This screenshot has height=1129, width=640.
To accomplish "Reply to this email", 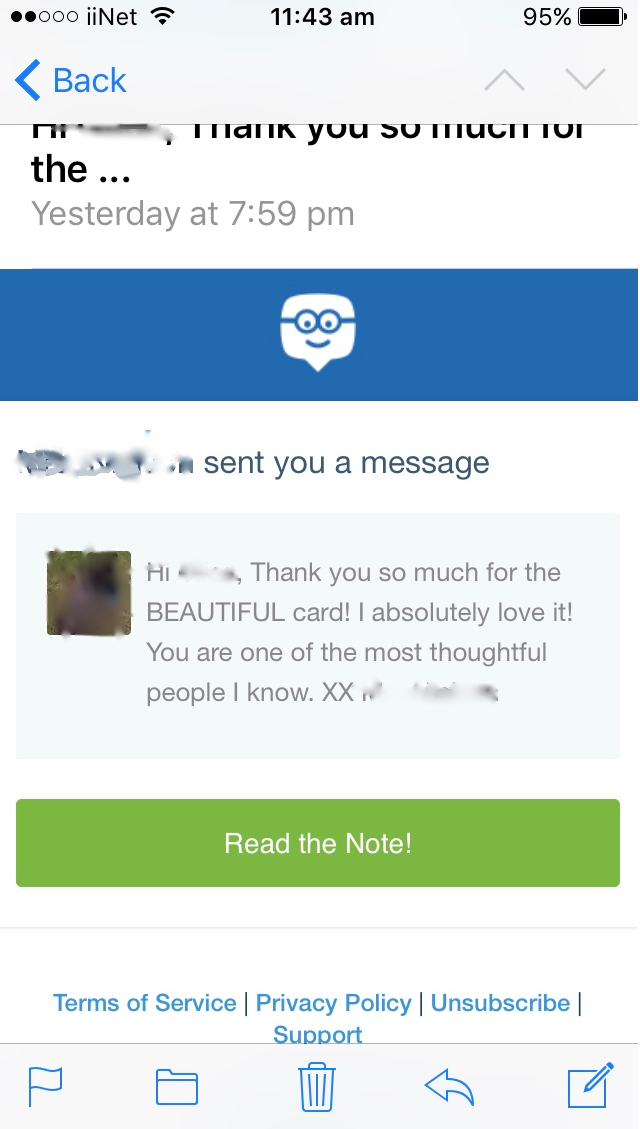I will (x=449, y=1087).
